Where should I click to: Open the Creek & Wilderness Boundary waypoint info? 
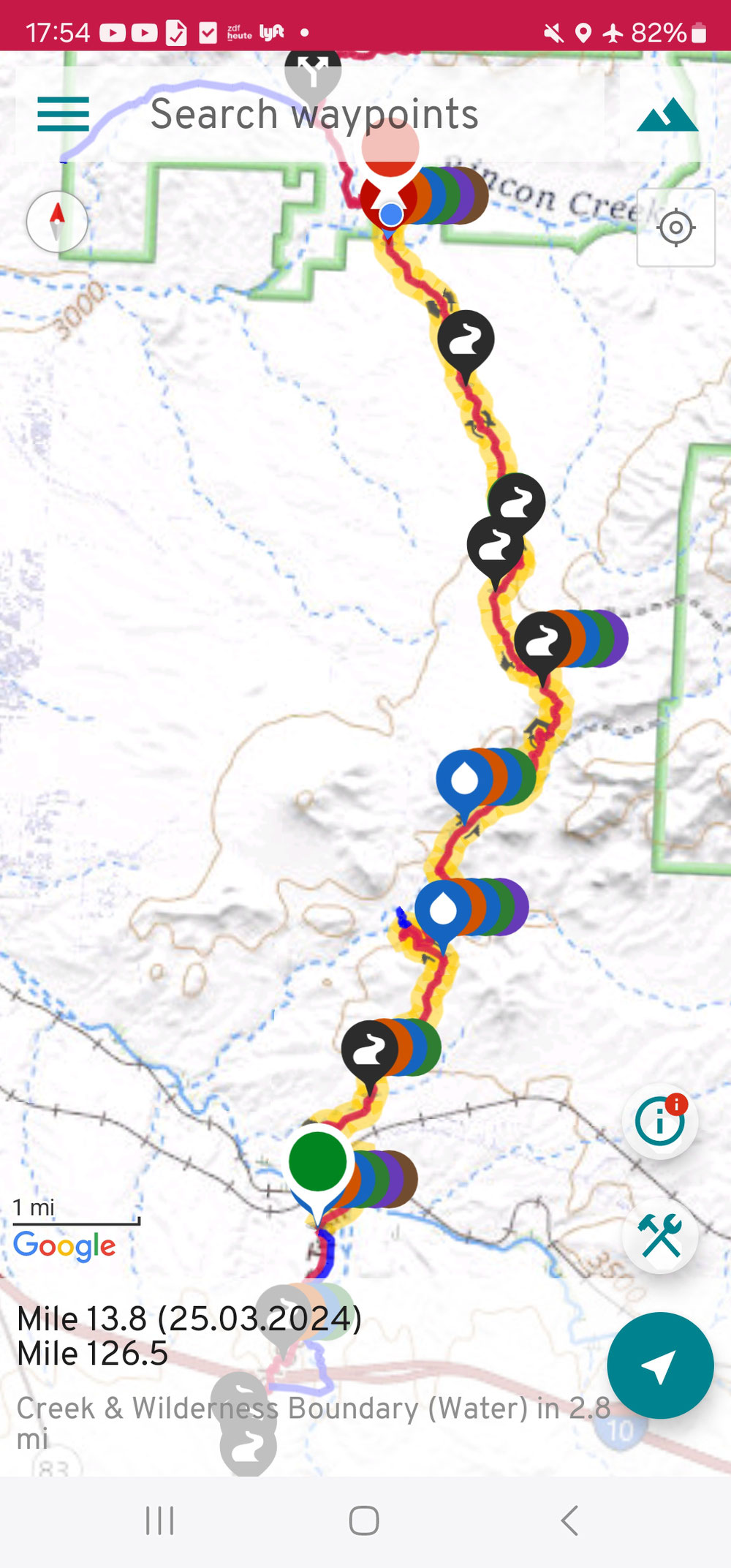coord(313,1422)
